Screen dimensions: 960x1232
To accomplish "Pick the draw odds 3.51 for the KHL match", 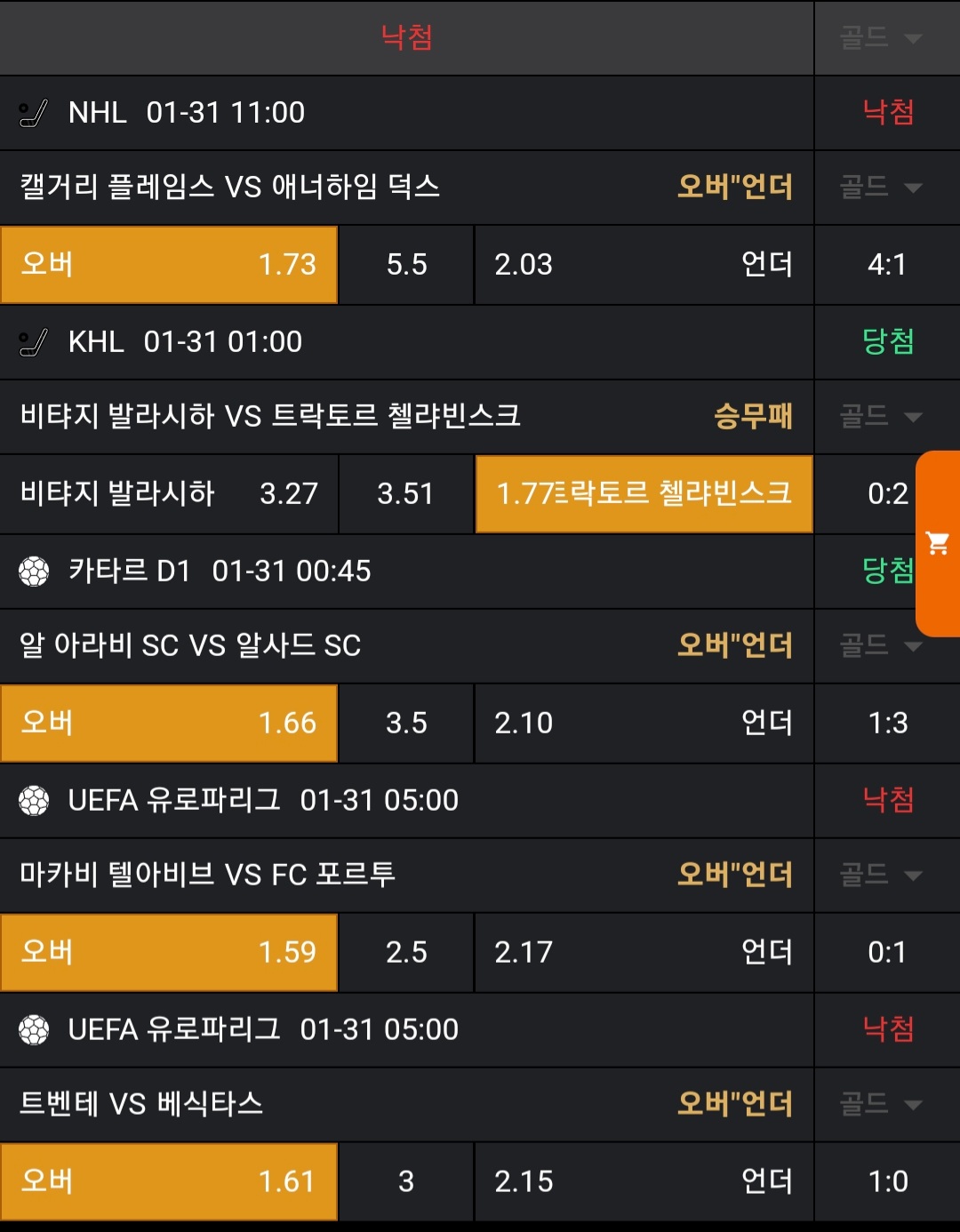I will [x=406, y=494].
